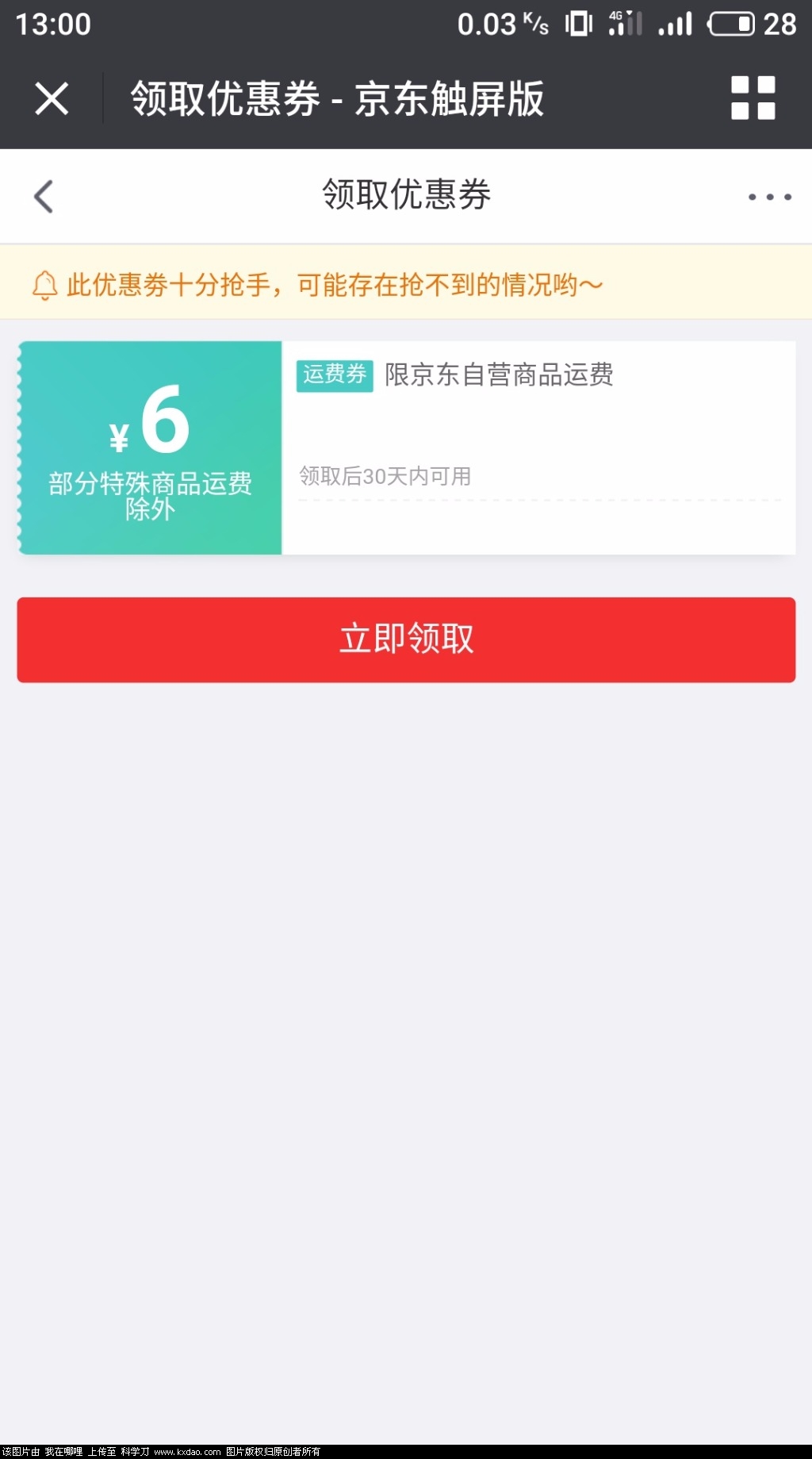The image size is (812, 1459).
Task: Open the four-square grid menu
Action: (753, 98)
